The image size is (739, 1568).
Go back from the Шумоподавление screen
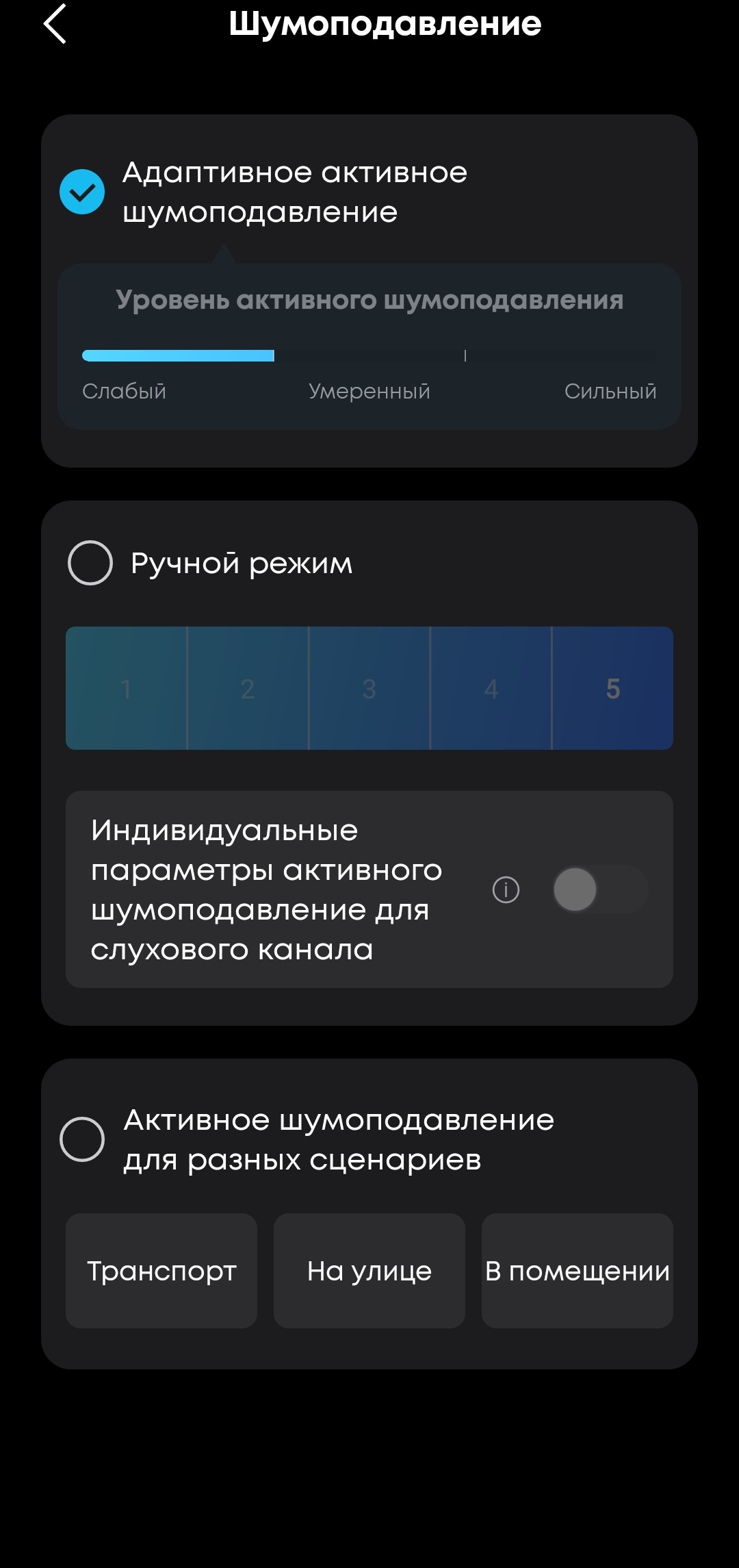[x=55, y=25]
